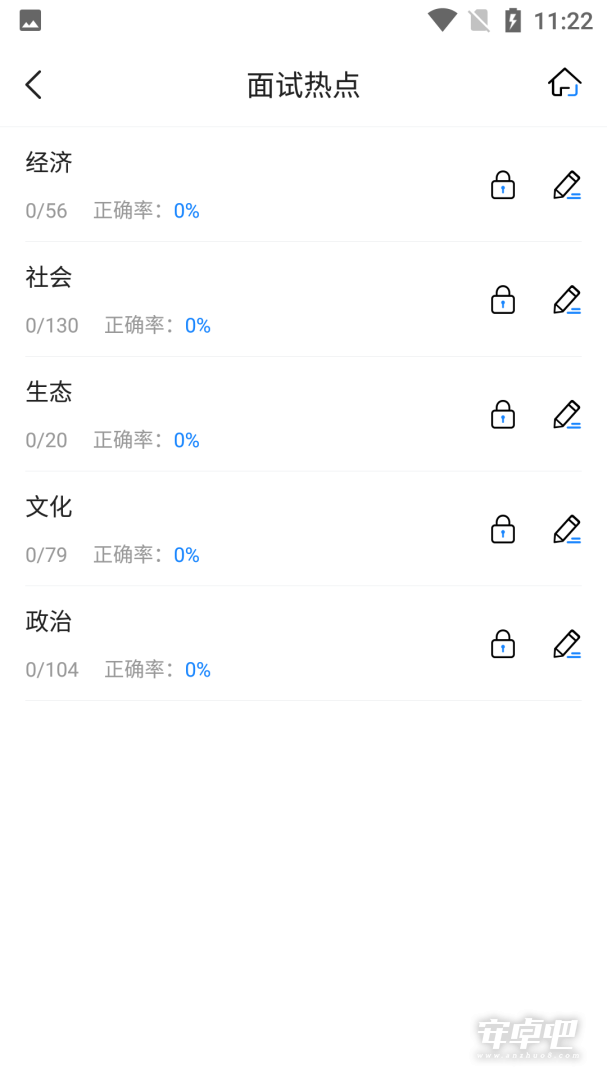
Task: Tap the pencil icon for 生态
Action: pyautogui.click(x=567, y=415)
